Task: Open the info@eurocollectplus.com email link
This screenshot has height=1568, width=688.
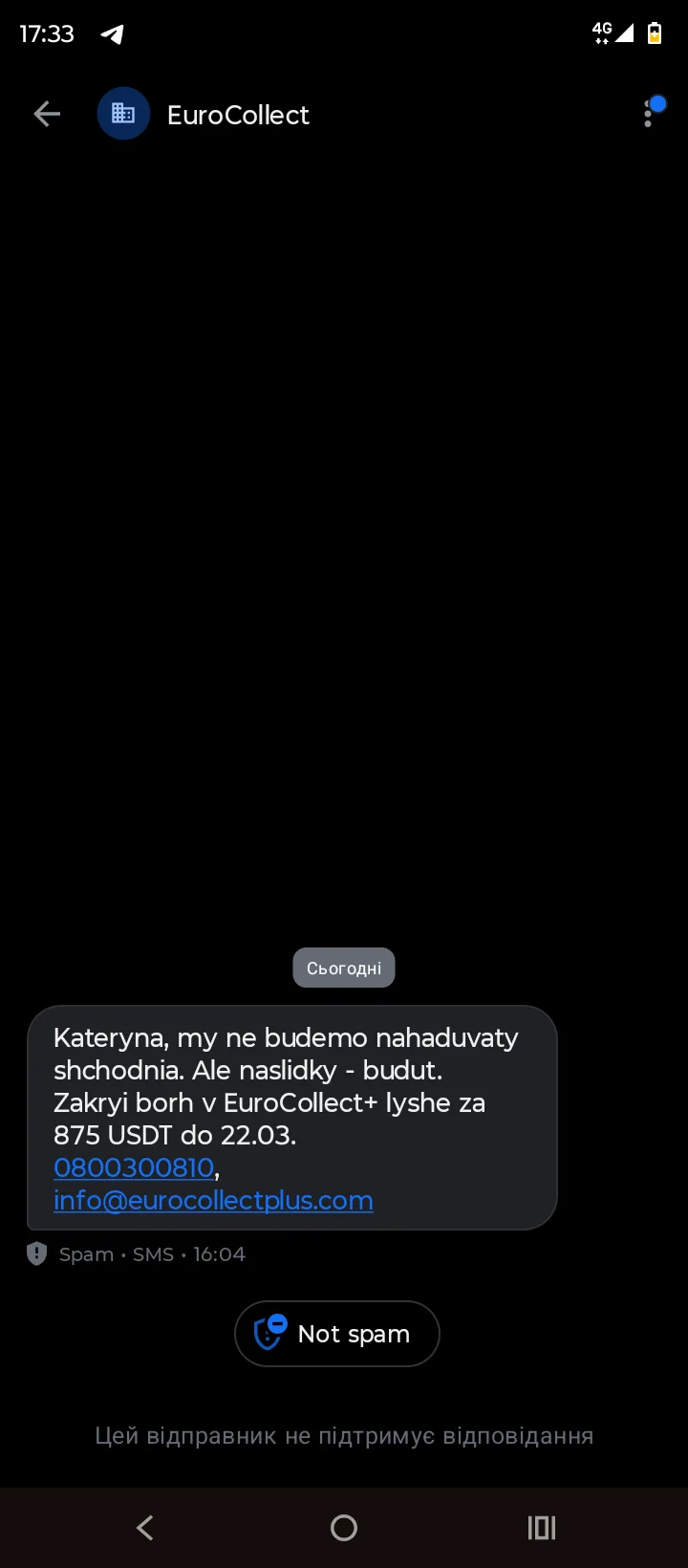Action: [213, 1200]
